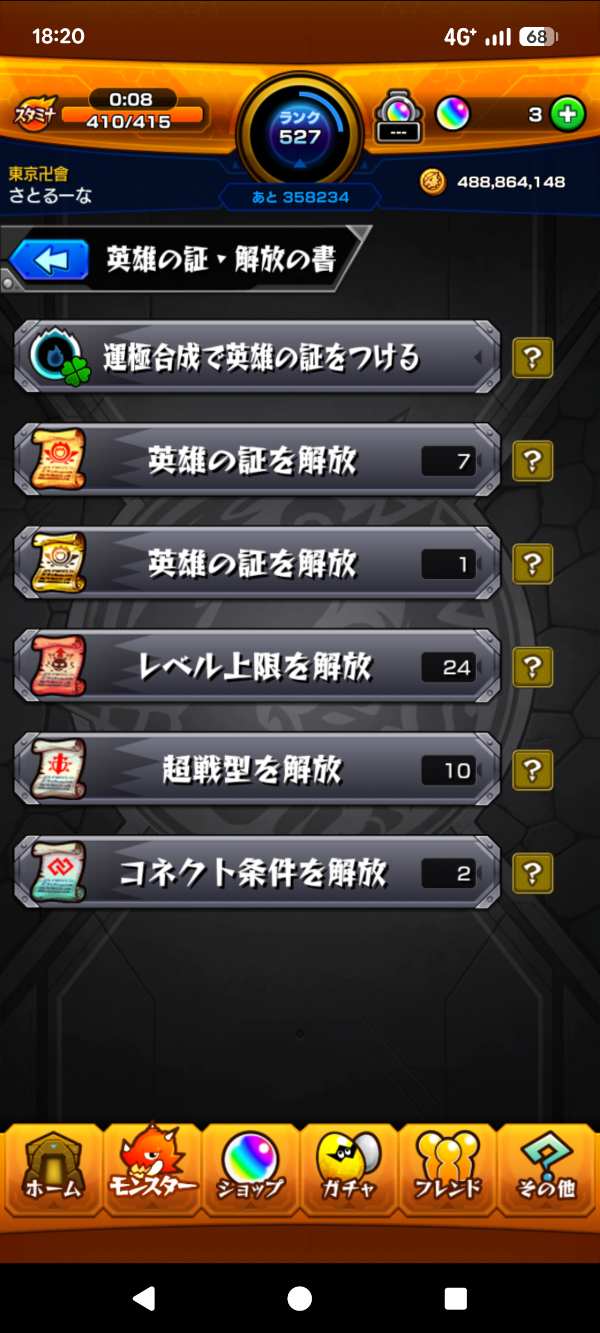Open 英雄の証を解放 row with count 7
The width and height of the screenshot is (600, 1333).
(257, 461)
